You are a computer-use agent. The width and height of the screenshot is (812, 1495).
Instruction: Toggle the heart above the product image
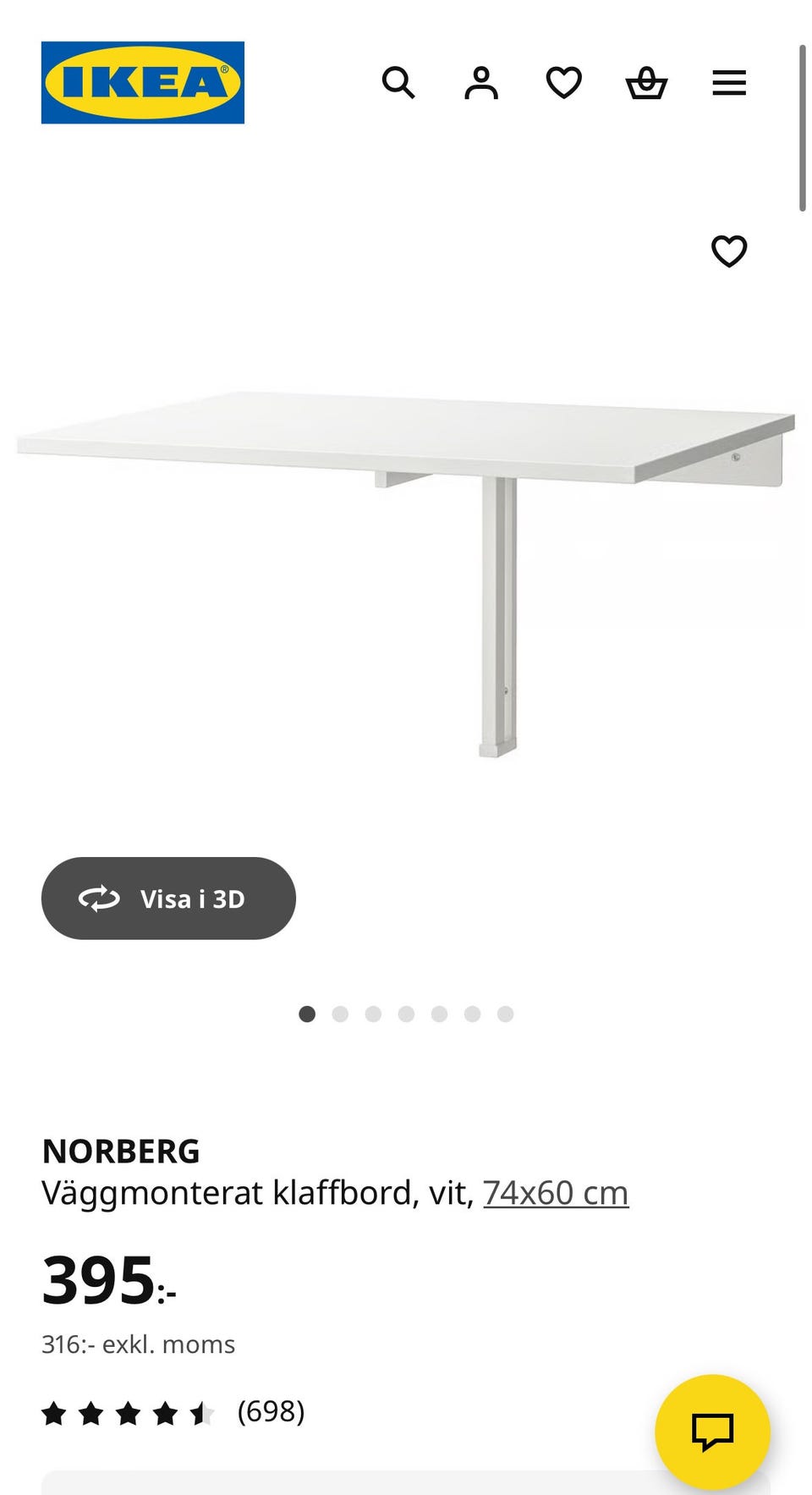pyautogui.click(x=729, y=250)
